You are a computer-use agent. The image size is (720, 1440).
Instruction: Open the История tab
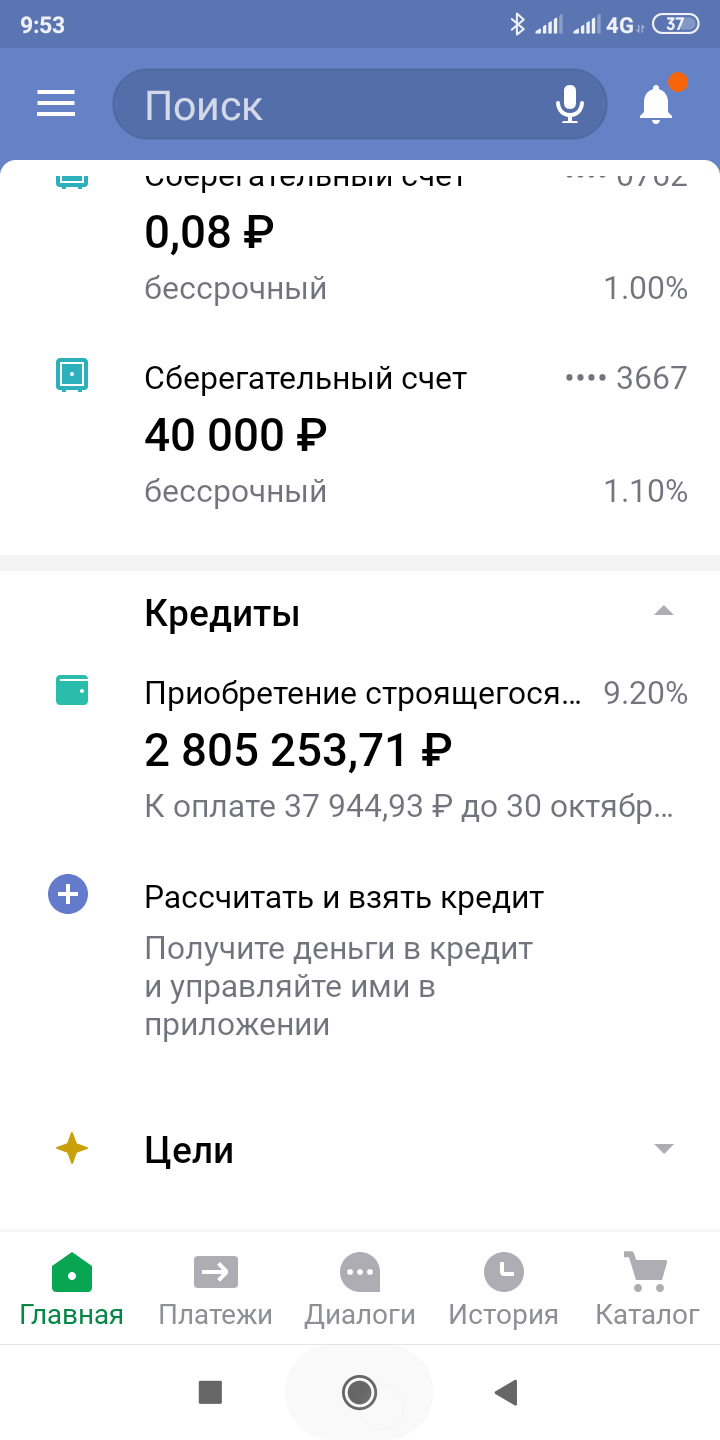tap(503, 1290)
